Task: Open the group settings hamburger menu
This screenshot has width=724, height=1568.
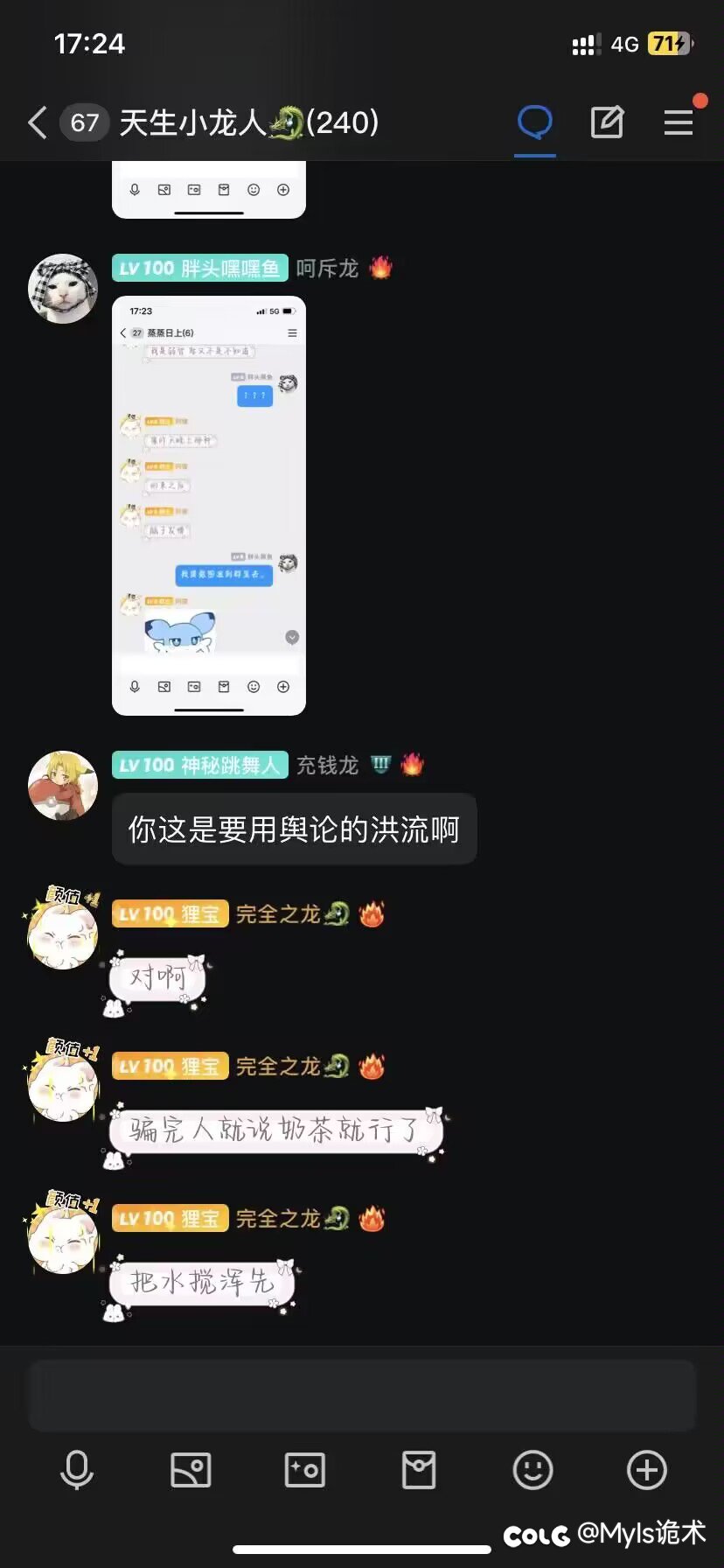Action: click(678, 122)
